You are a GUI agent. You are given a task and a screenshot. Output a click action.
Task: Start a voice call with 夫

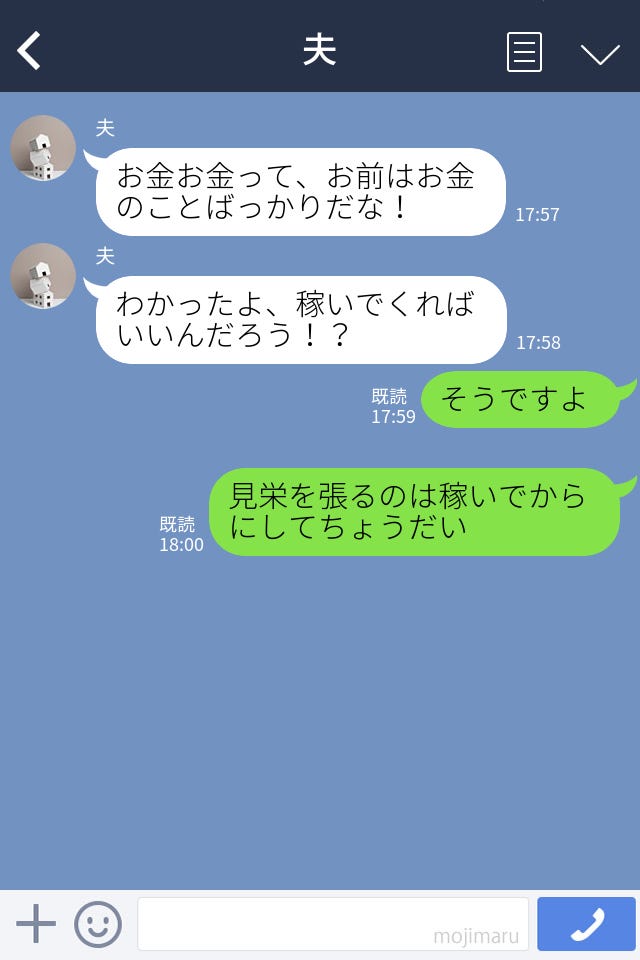click(x=586, y=924)
